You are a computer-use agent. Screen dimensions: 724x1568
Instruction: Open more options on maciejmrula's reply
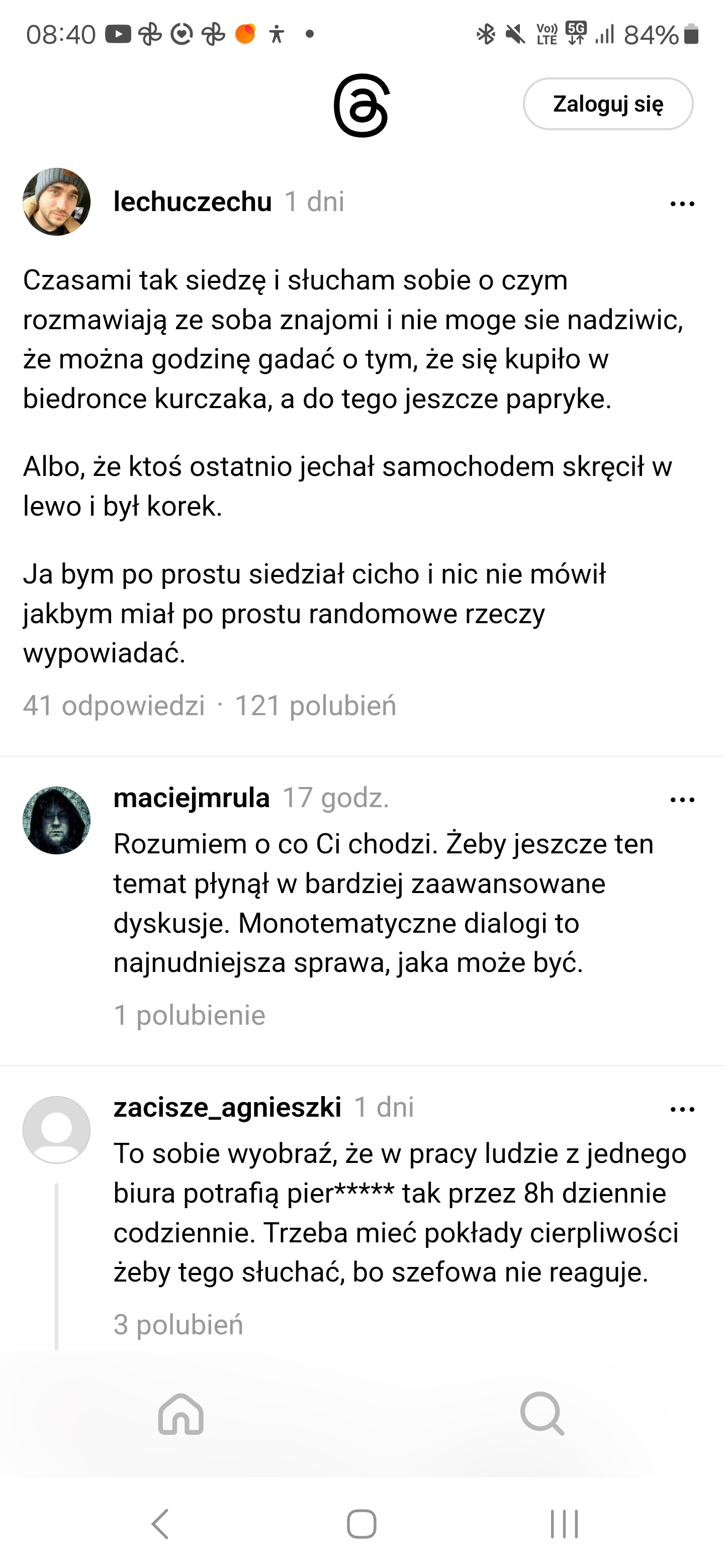681,800
